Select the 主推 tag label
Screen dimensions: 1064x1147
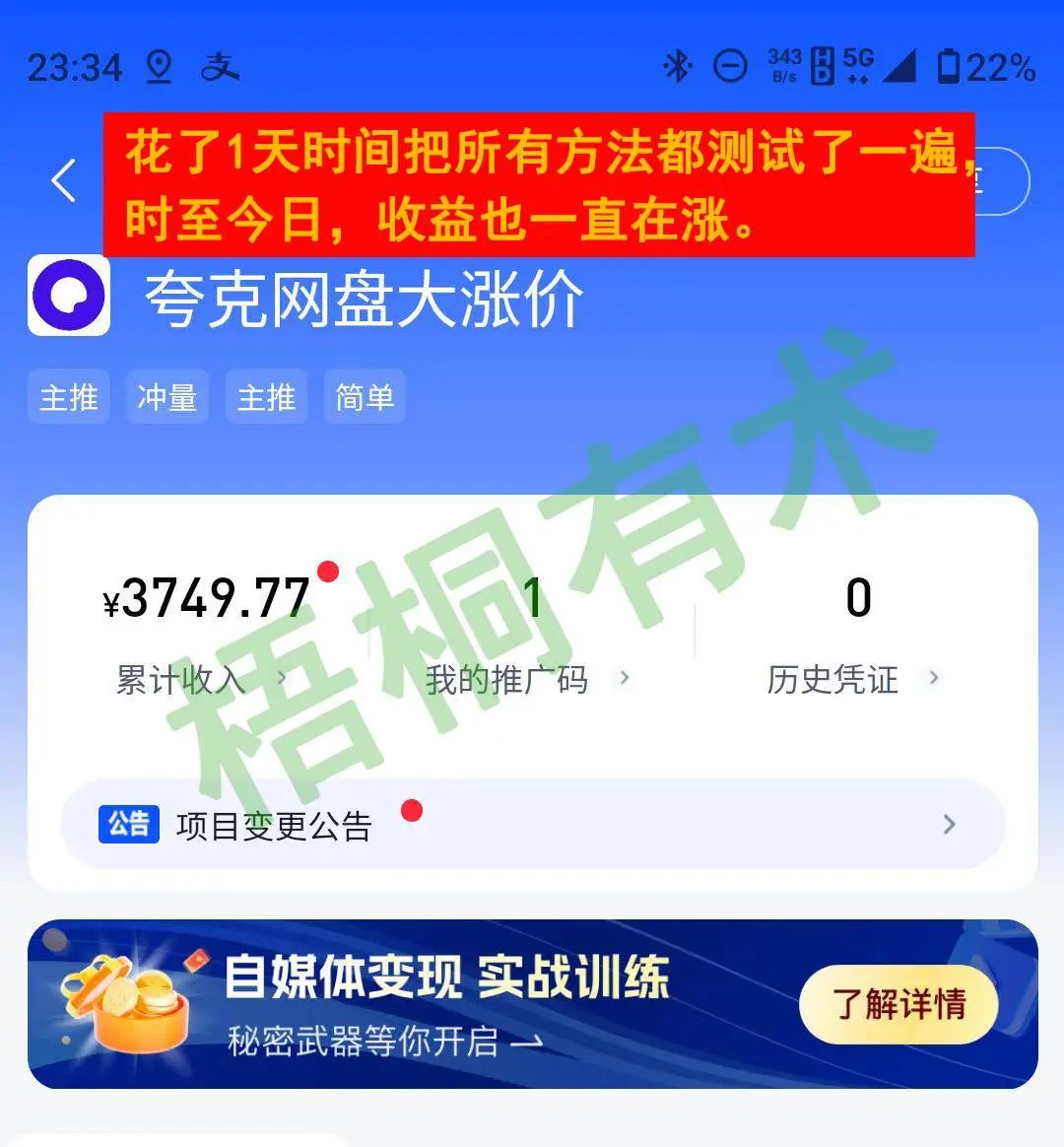(68, 396)
